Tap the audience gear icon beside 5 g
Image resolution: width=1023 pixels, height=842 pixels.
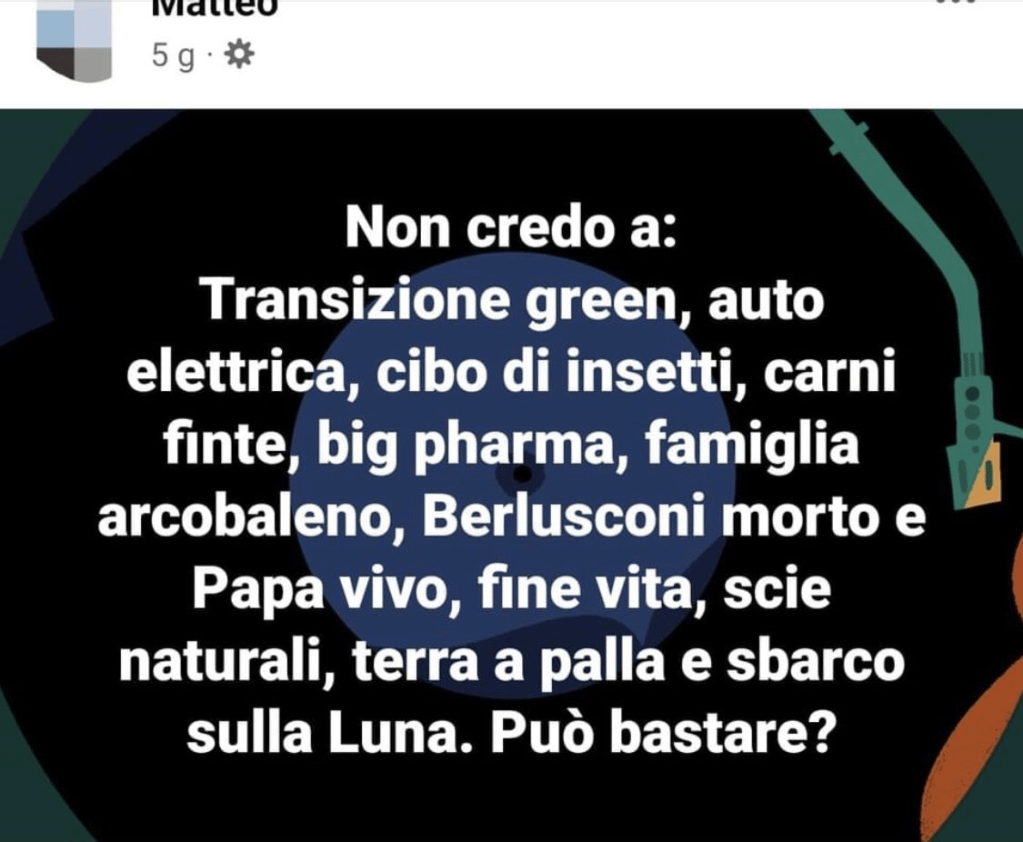[240, 54]
